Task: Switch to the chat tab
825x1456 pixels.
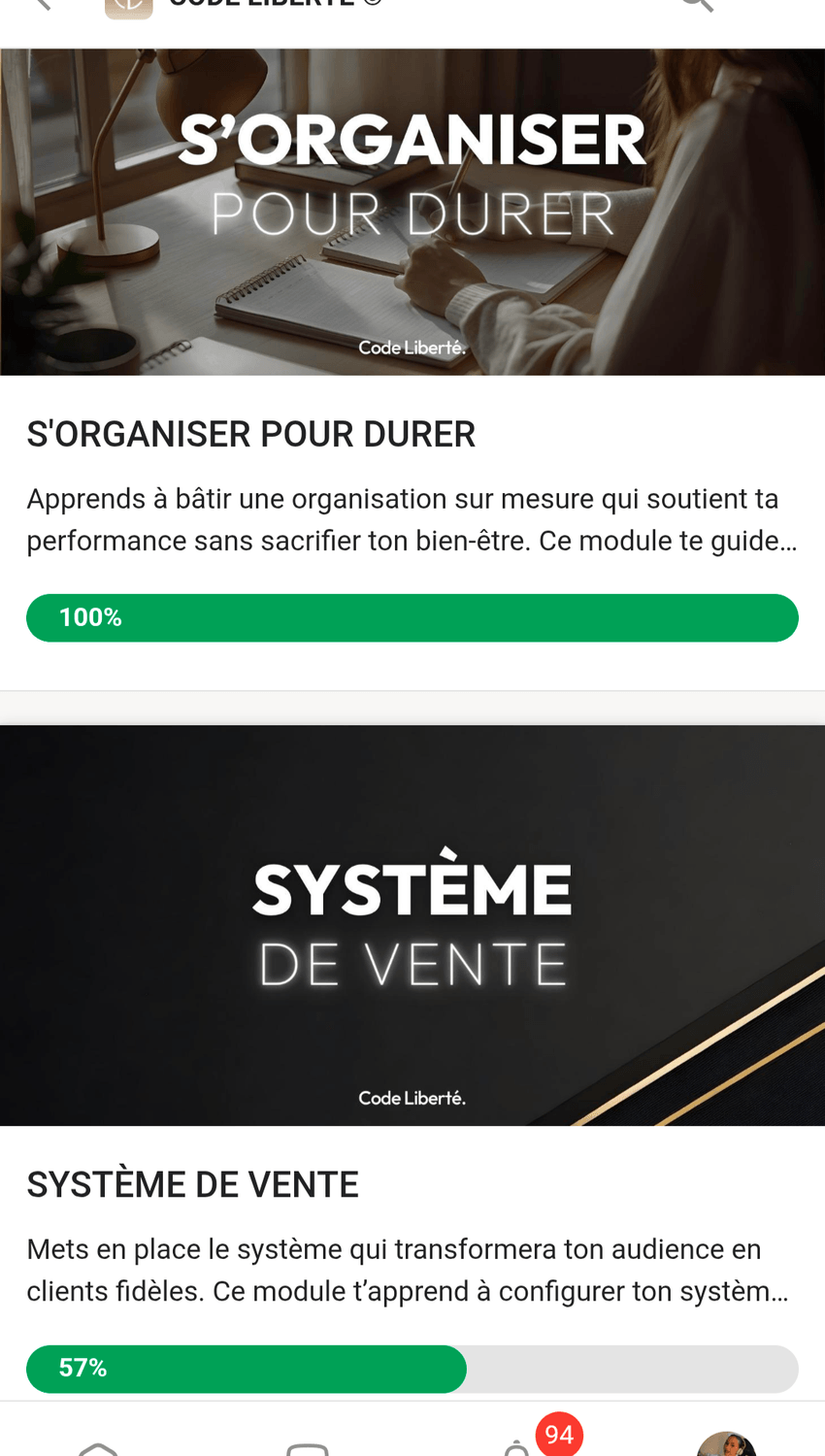Action: click(308, 1448)
